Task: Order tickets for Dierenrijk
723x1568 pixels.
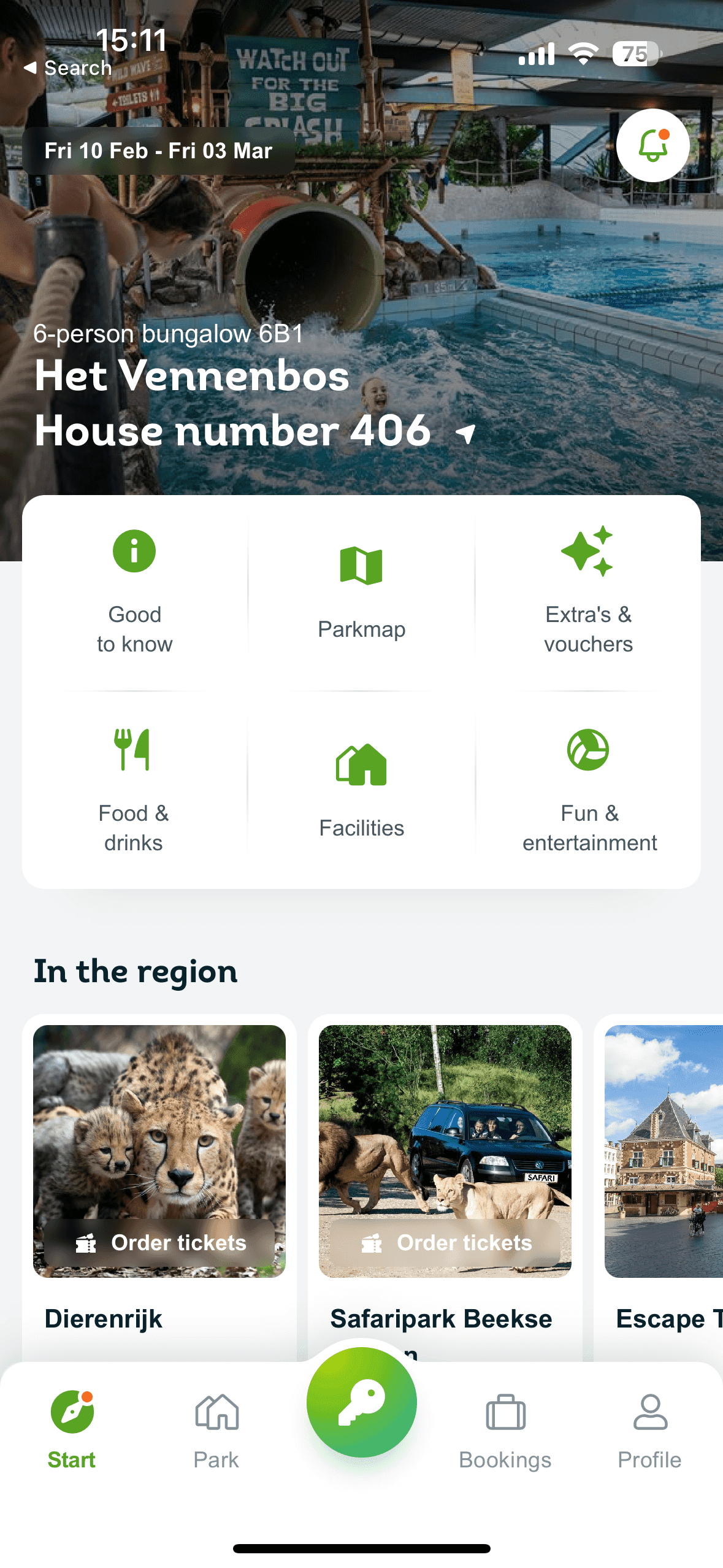Action: coord(159,1243)
